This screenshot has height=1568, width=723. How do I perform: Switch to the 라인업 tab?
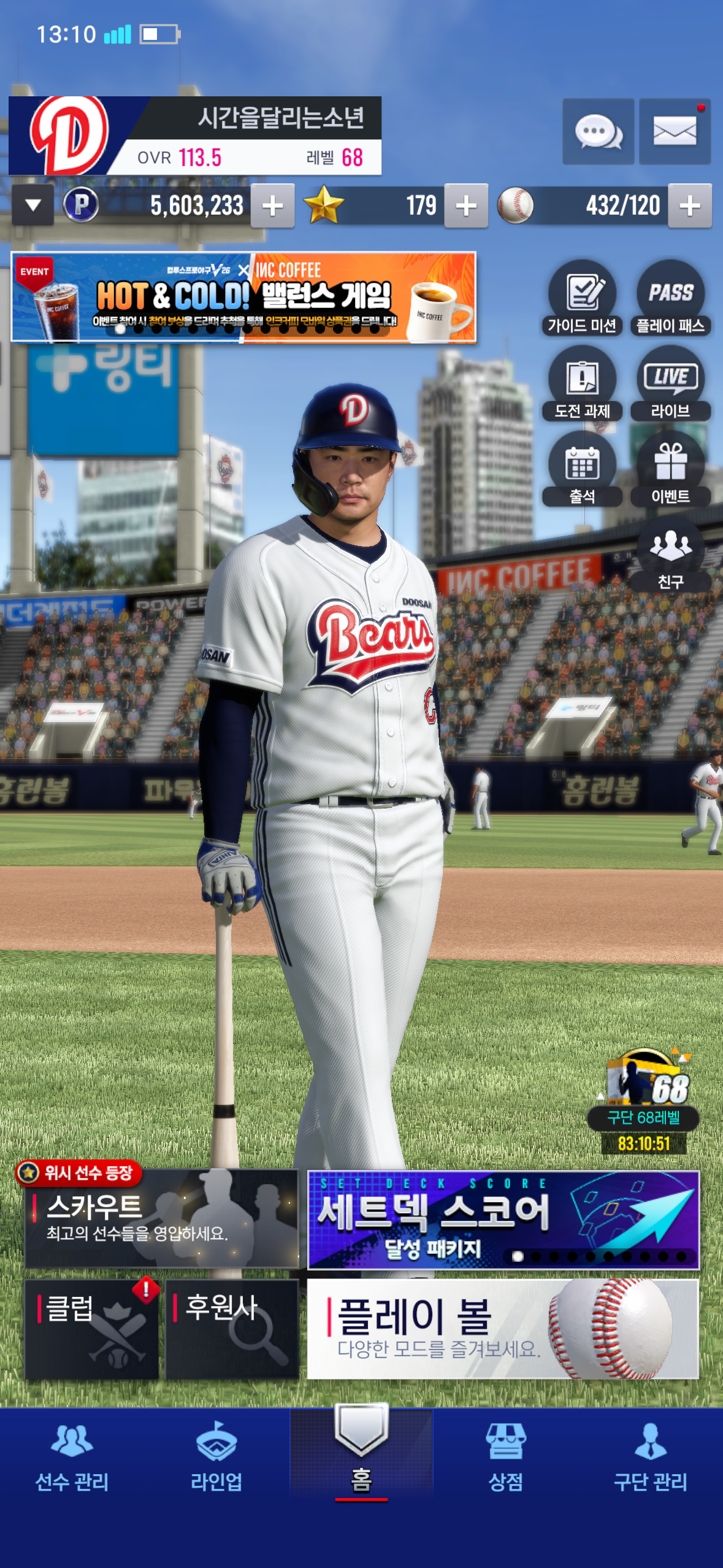click(216, 1458)
